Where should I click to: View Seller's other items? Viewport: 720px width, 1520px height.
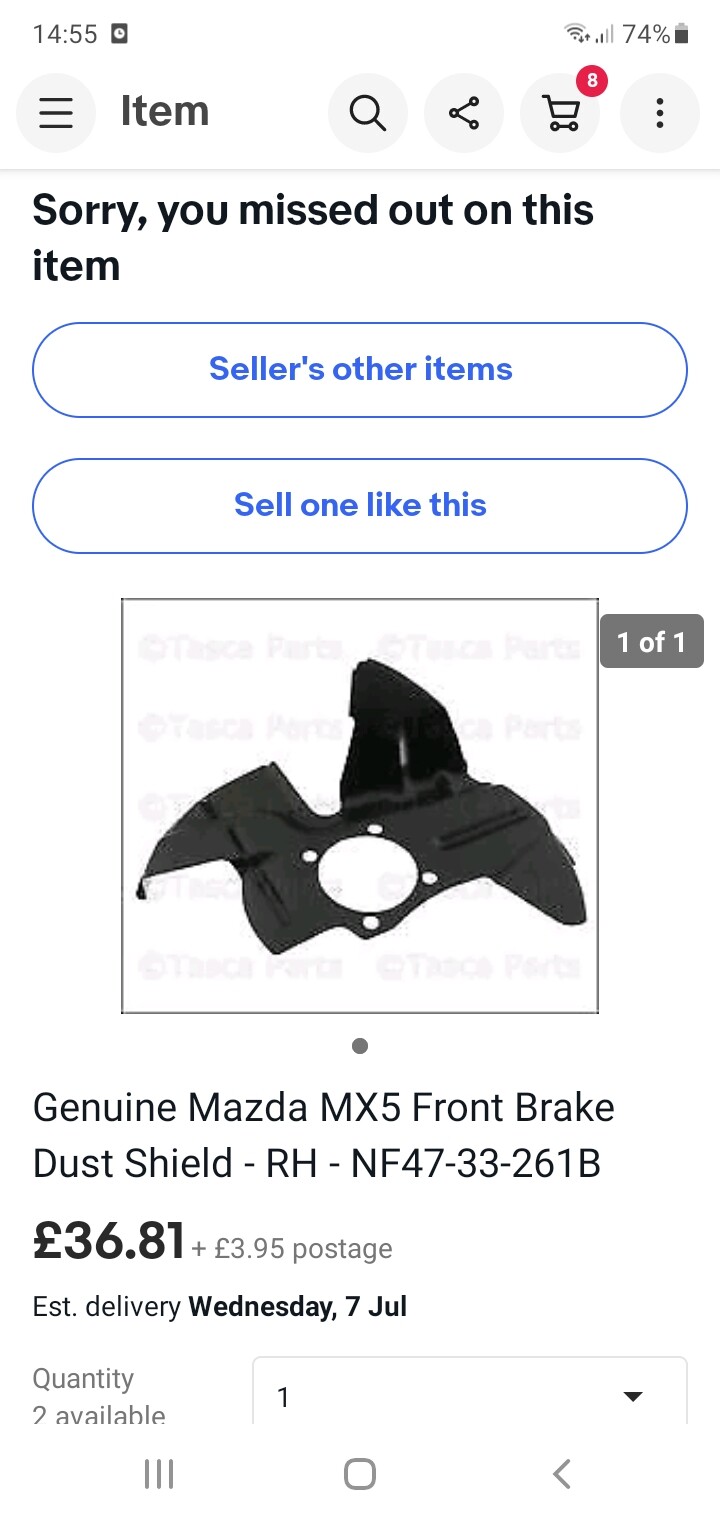pyautogui.click(x=360, y=369)
